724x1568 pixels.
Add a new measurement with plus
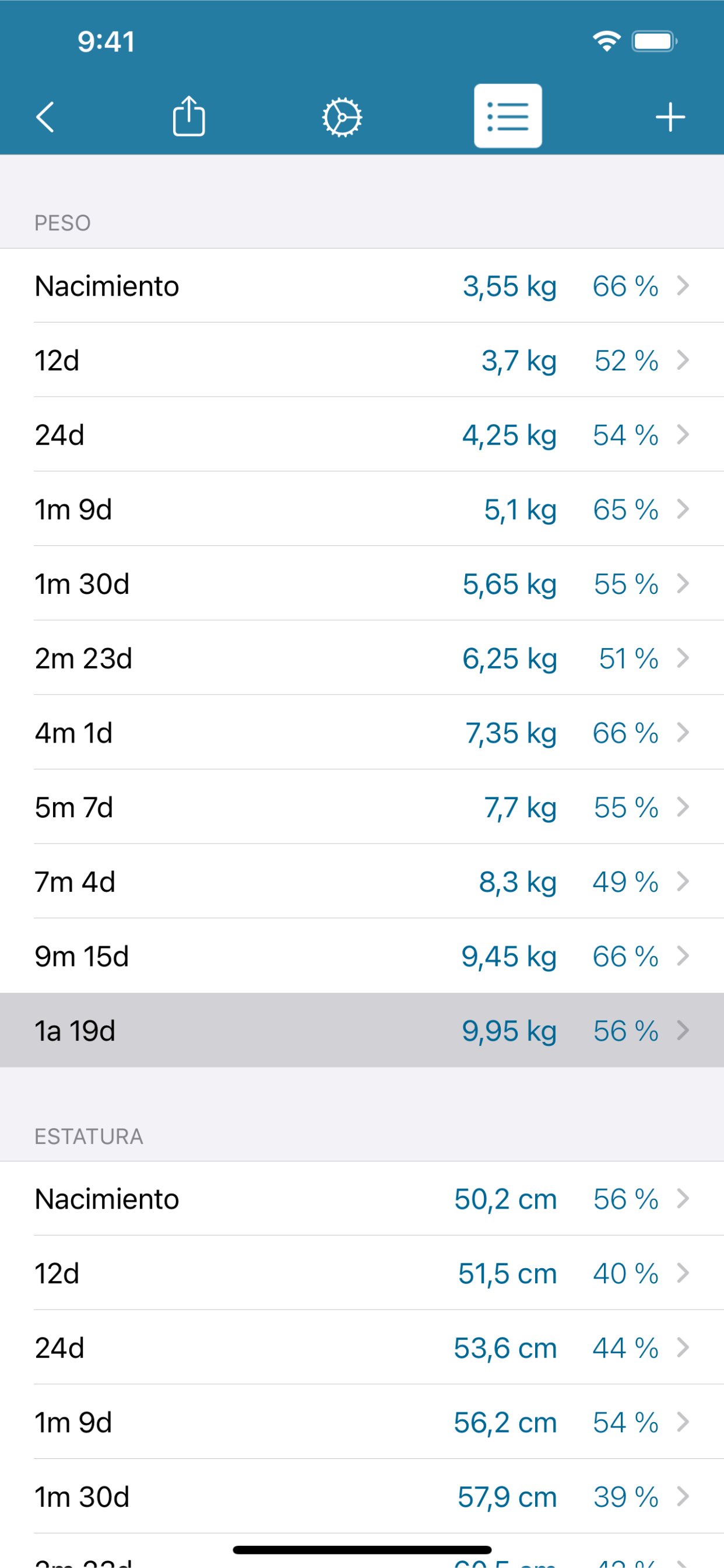(x=670, y=117)
